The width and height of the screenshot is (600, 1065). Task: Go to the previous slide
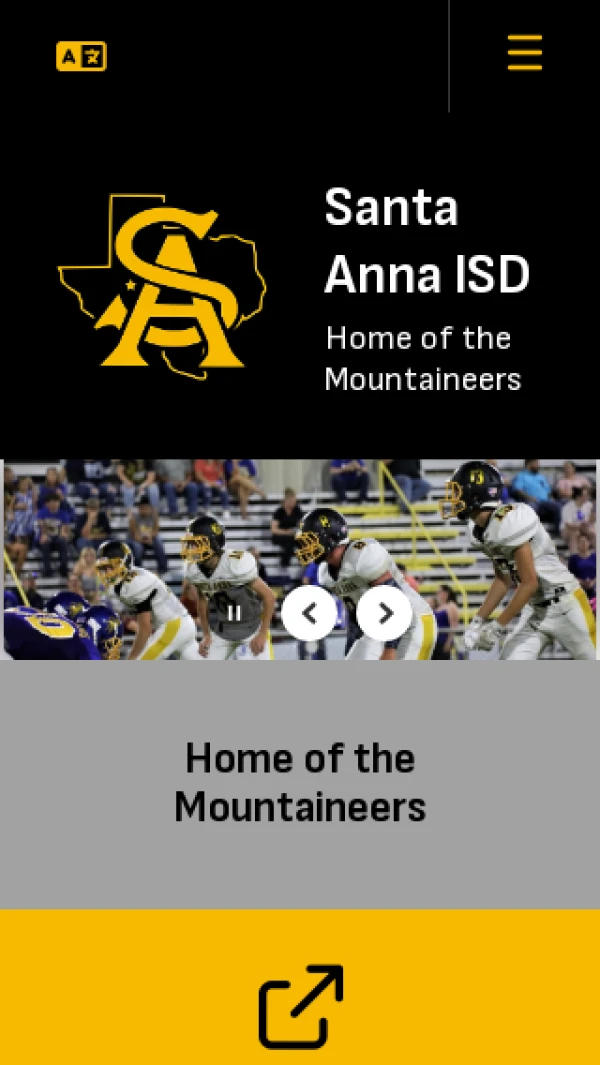tap(309, 613)
